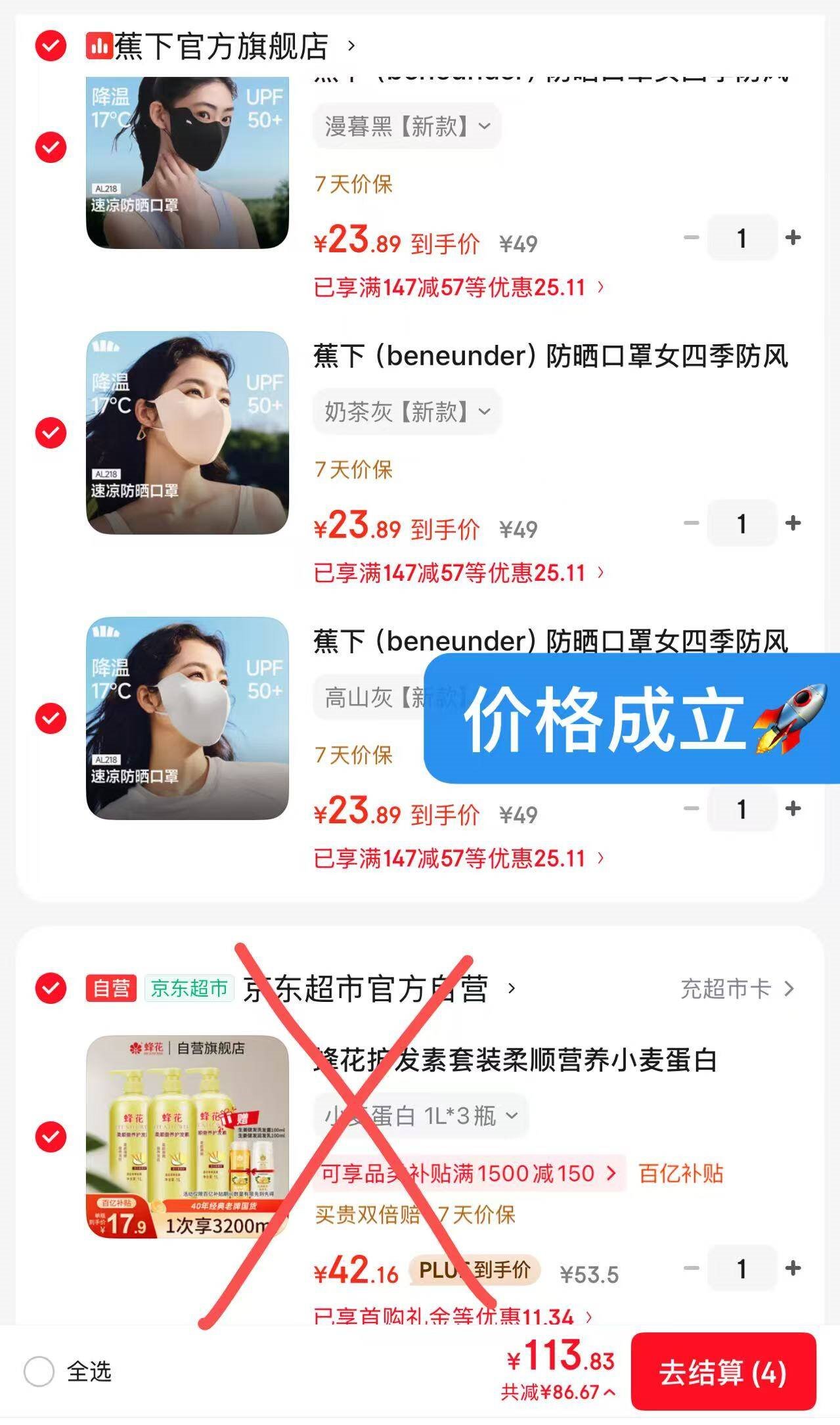Uncheck the 高山灰 sun mask item
This screenshot has height=1425, width=840.
(x=51, y=718)
